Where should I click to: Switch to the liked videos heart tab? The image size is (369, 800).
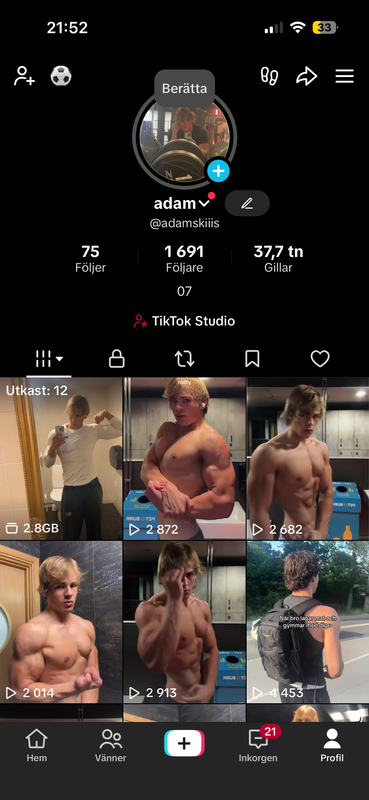[x=320, y=359]
